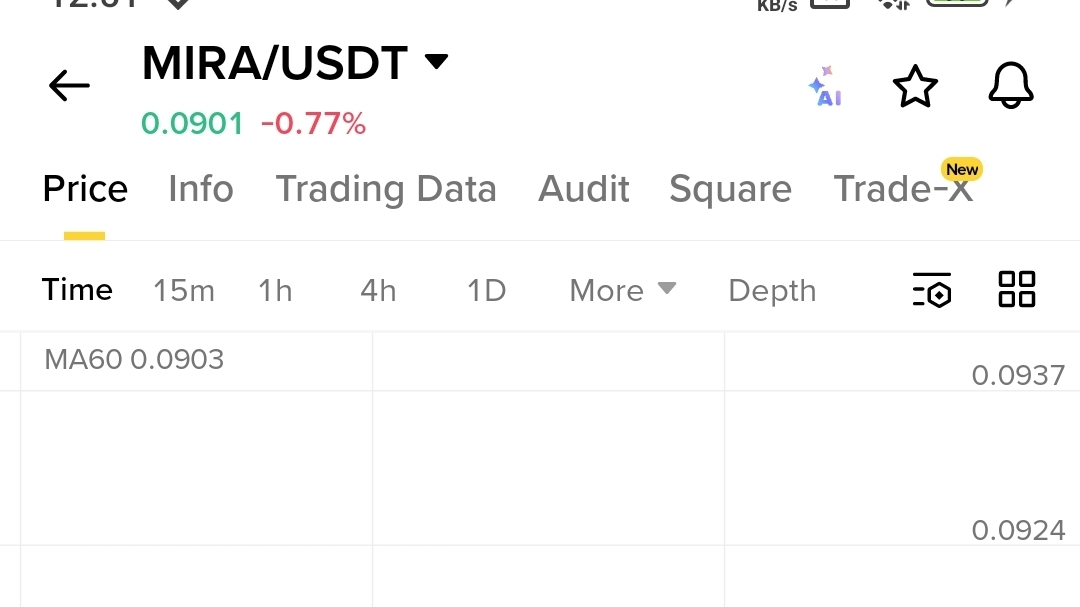The width and height of the screenshot is (1080, 607).
Task: Go back using the arrow icon
Action: click(x=69, y=86)
